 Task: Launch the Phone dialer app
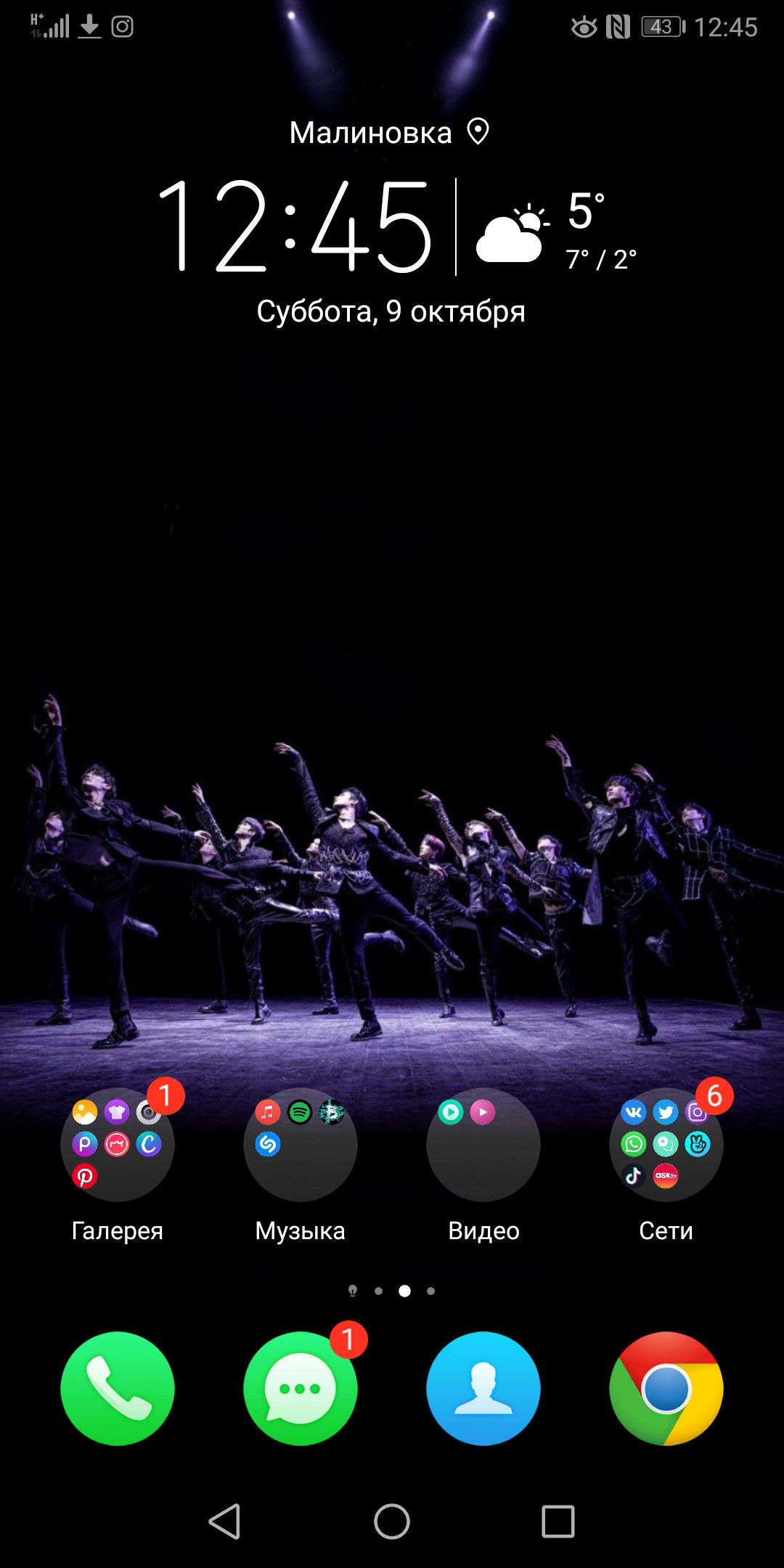pos(118,1388)
